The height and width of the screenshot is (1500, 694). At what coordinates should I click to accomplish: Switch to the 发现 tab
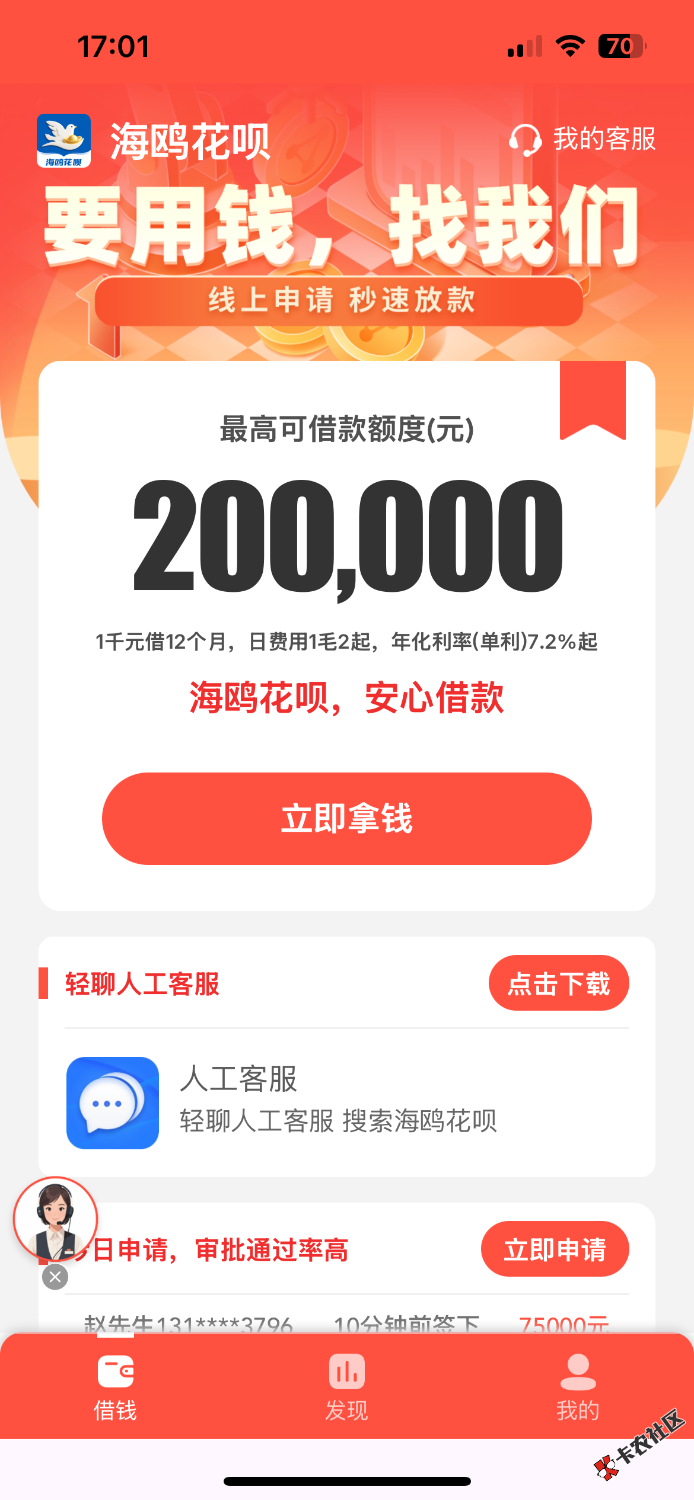pos(347,1387)
